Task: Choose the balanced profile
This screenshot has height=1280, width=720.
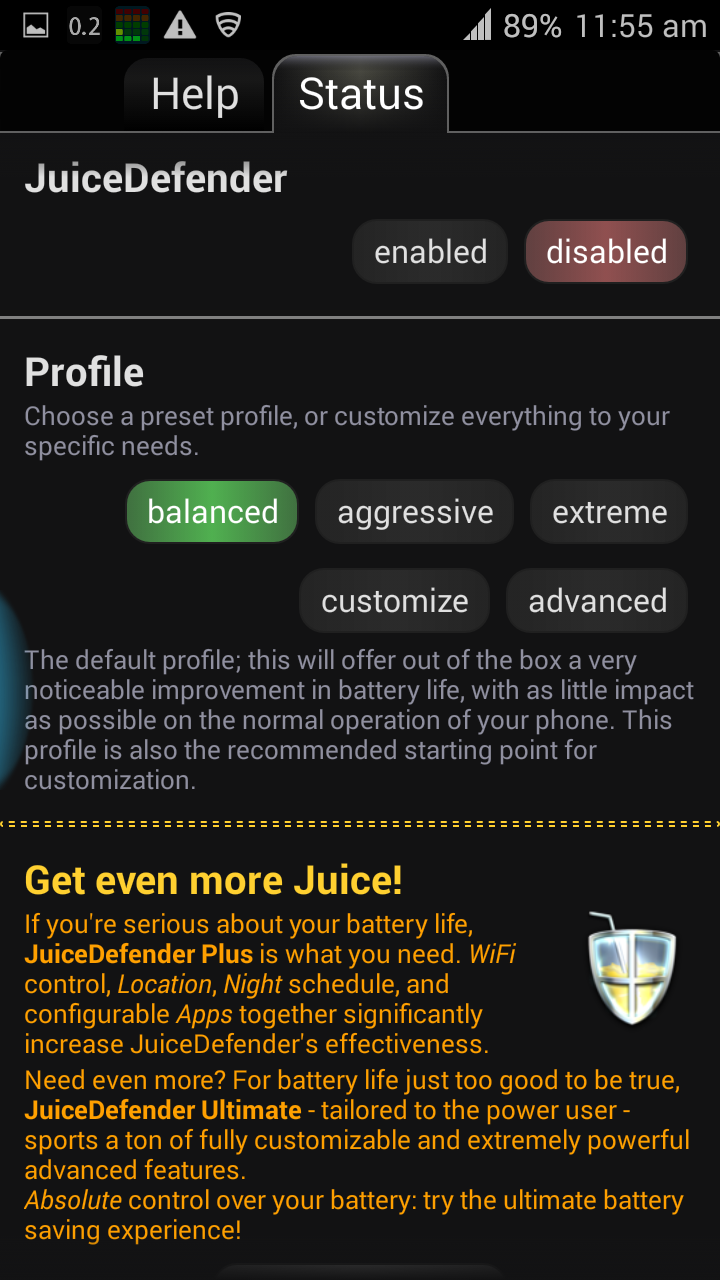Action: coord(212,512)
